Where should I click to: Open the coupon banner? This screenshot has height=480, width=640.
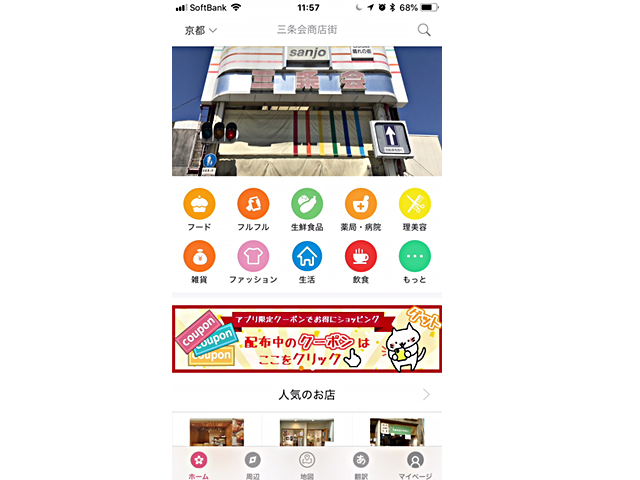point(307,339)
